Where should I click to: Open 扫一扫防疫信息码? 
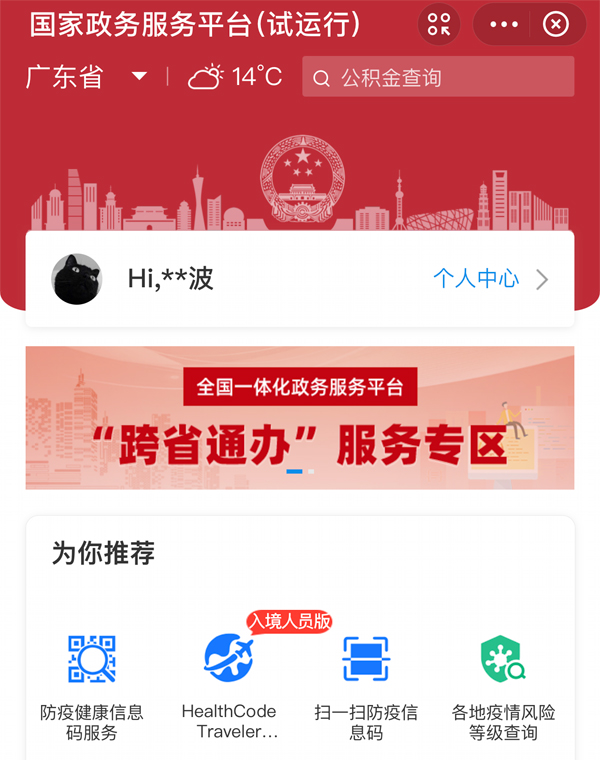pyautogui.click(x=366, y=686)
